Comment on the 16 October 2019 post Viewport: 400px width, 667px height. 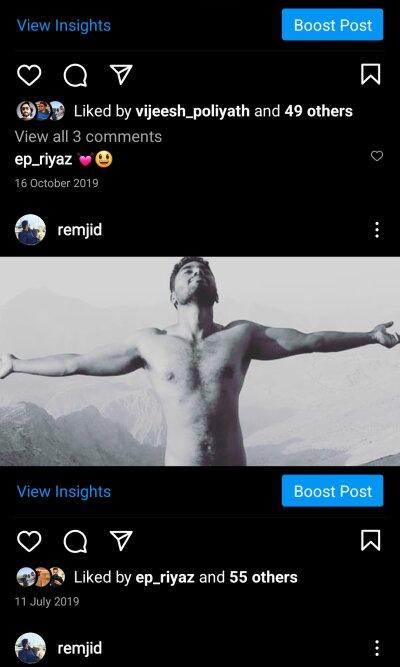coord(75,76)
